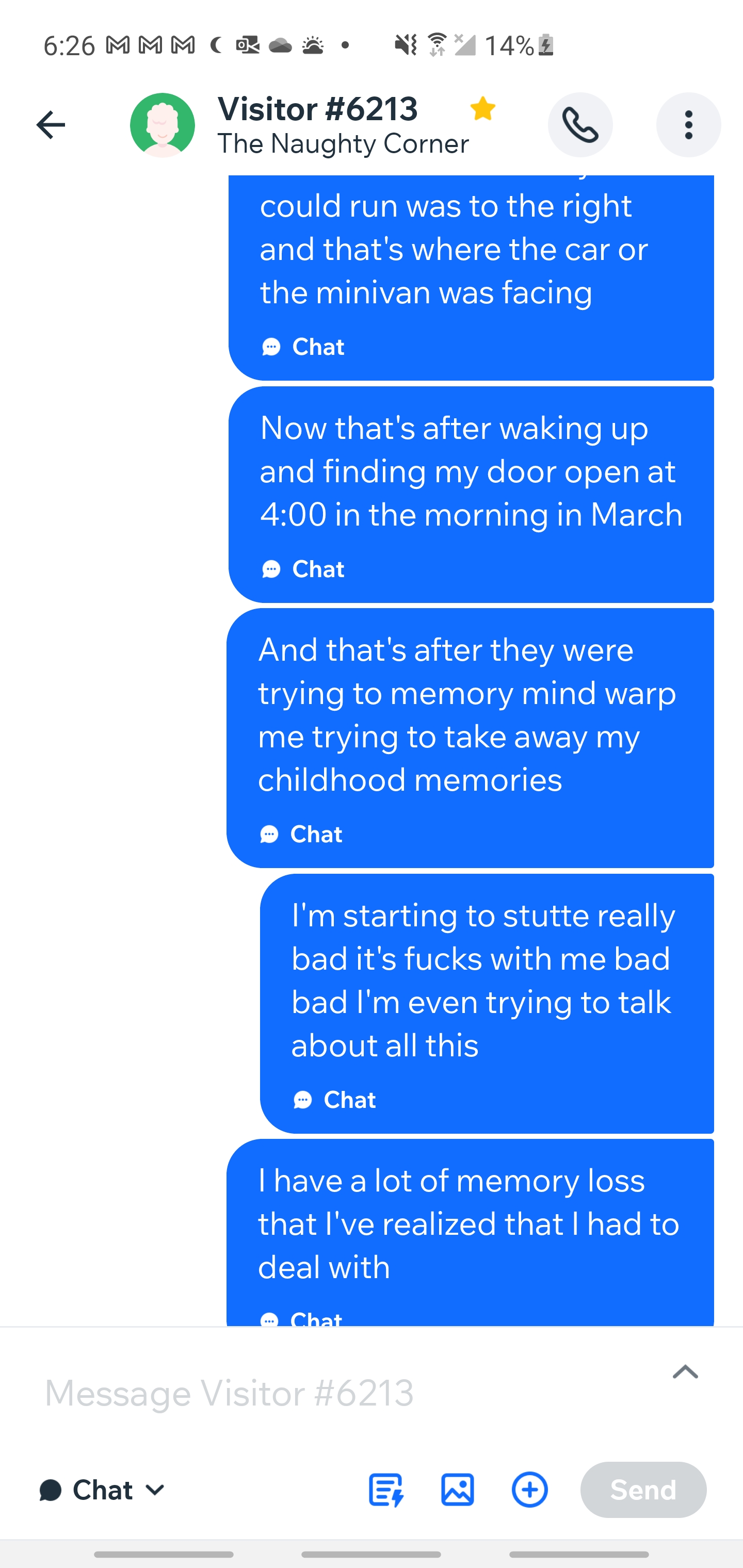743x1568 pixels.
Task: Toggle the yellow star for Visitor #6213
Action: [x=482, y=109]
